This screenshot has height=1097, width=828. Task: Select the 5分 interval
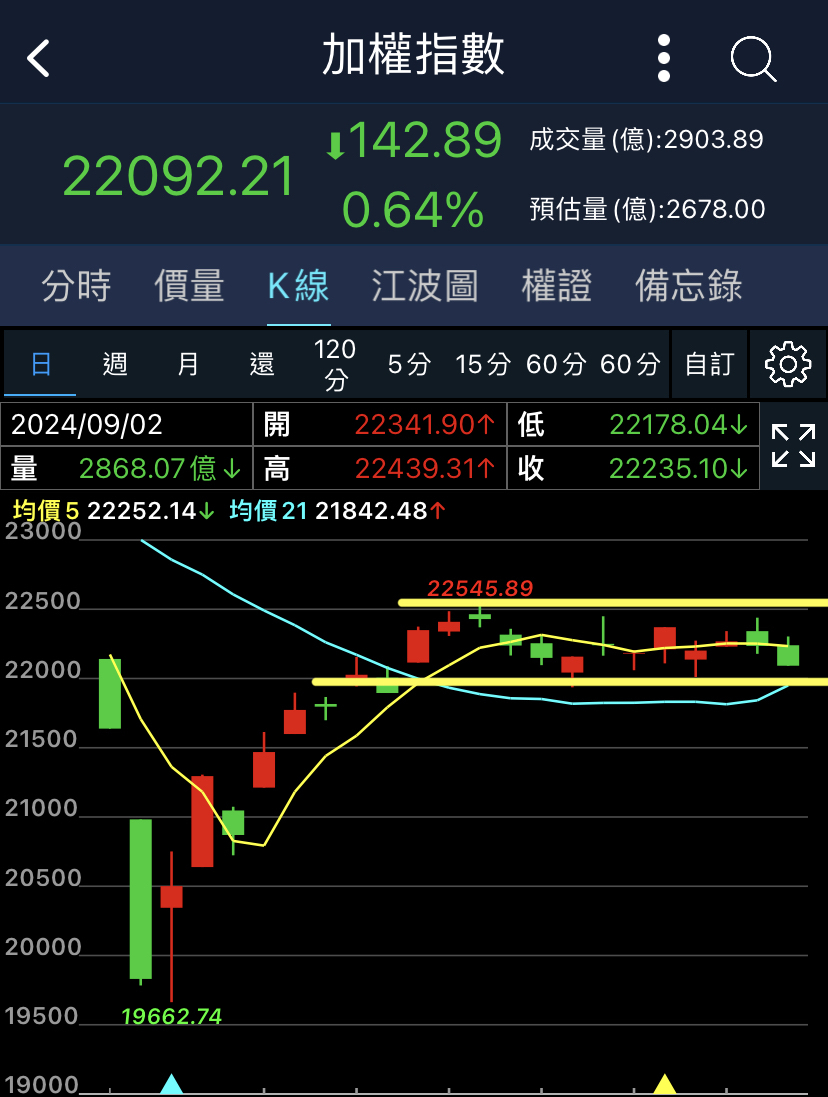coord(408,364)
